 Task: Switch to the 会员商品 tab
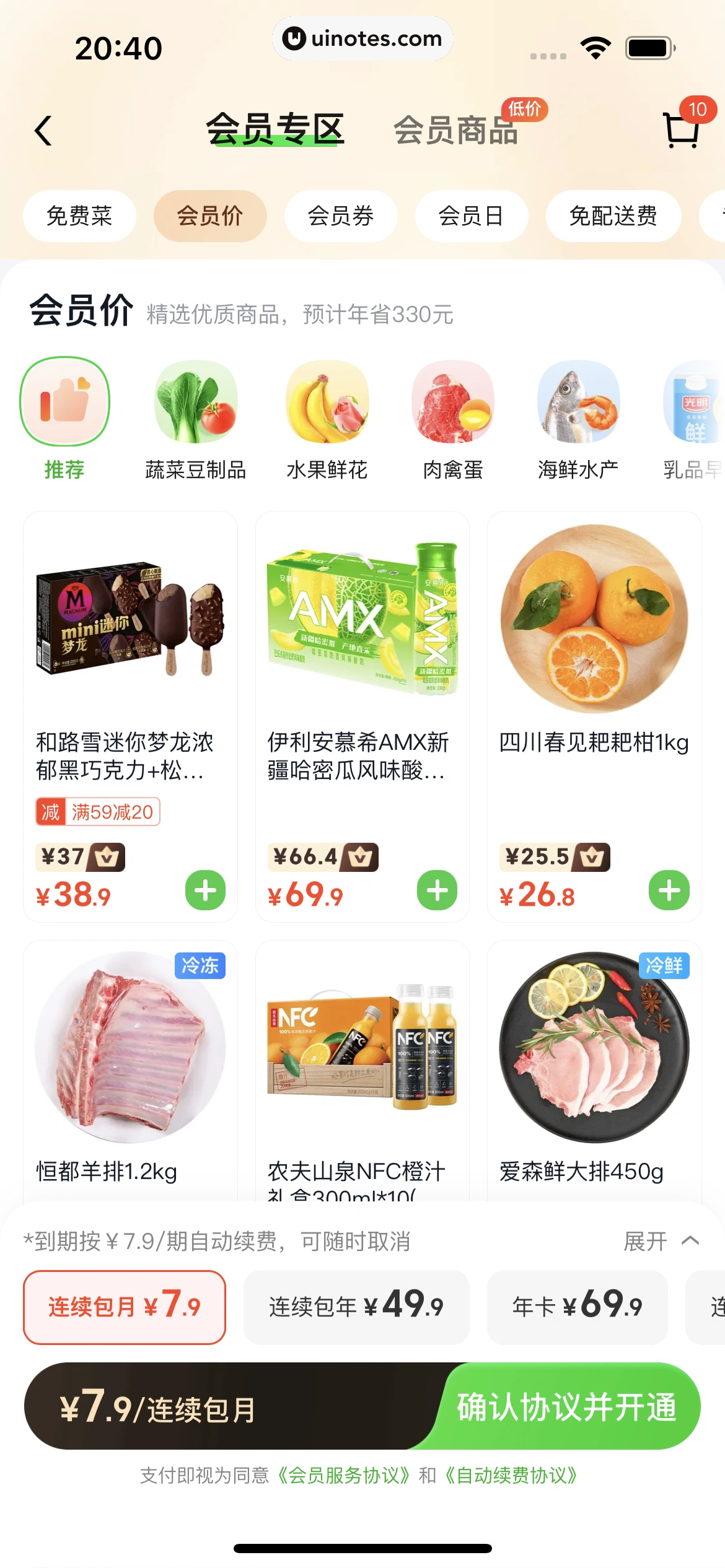[455, 131]
